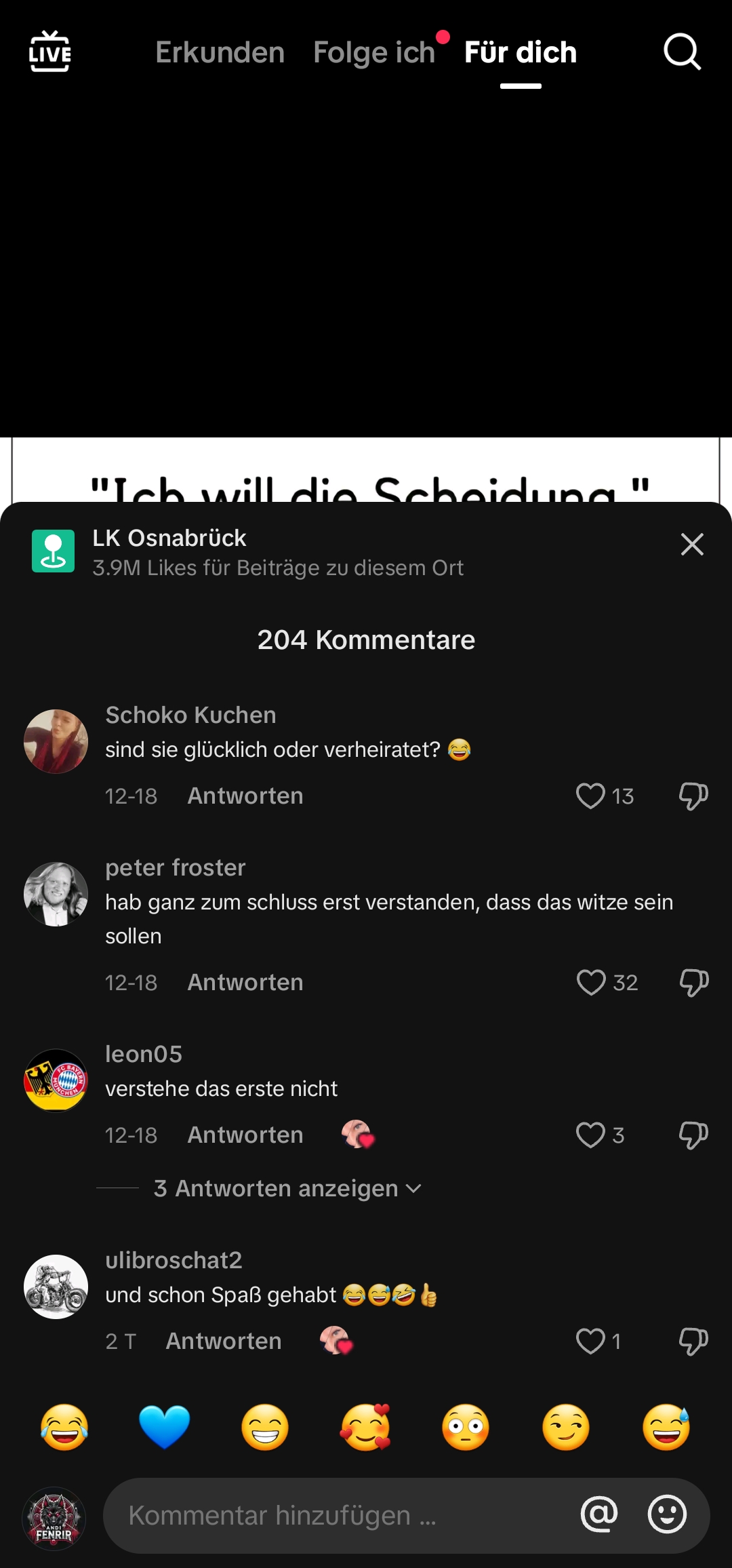The width and height of the screenshot is (732, 1568).
Task: Like Schoko Kuchen's comment
Action: coord(590,796)
